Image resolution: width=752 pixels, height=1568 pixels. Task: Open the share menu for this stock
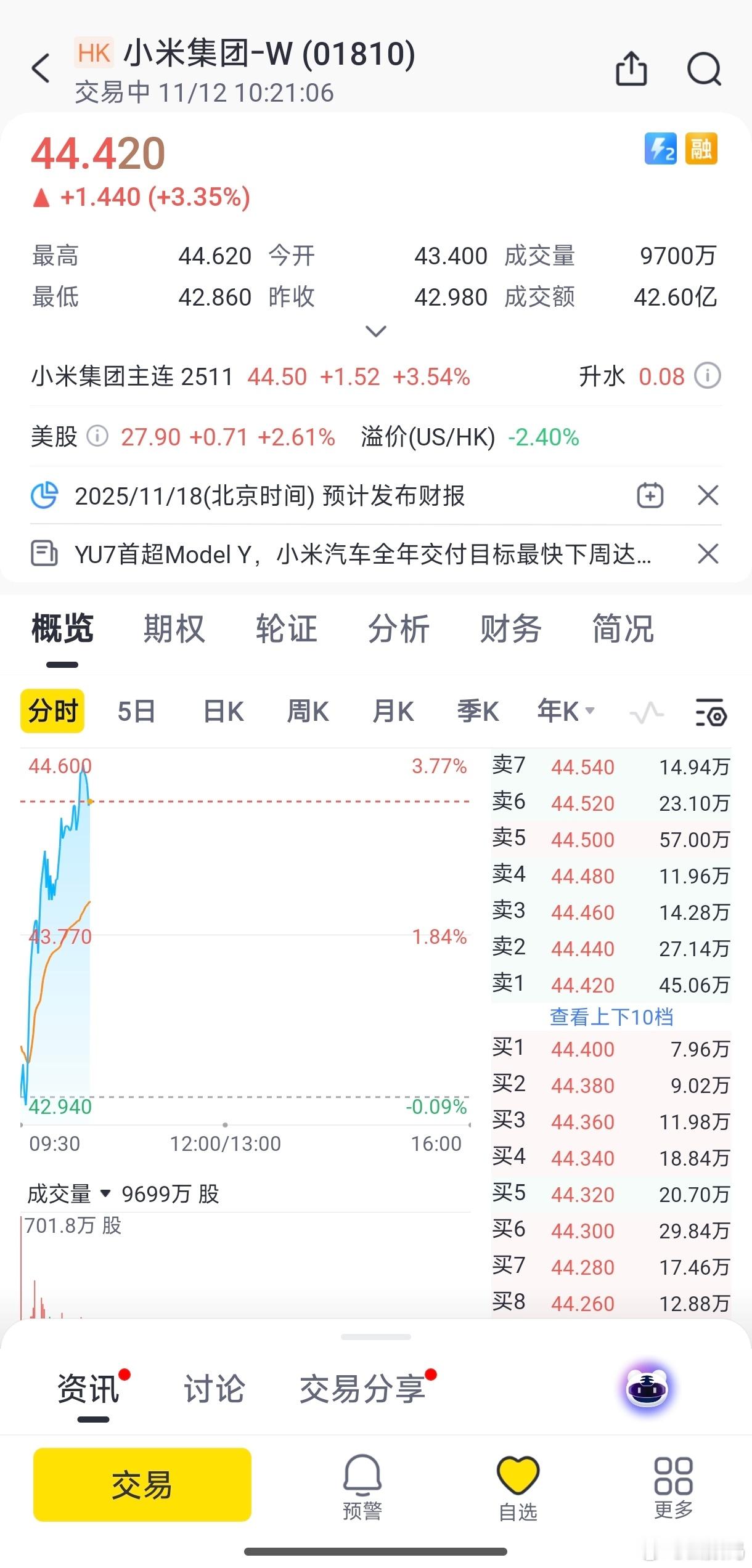[631, 69]
